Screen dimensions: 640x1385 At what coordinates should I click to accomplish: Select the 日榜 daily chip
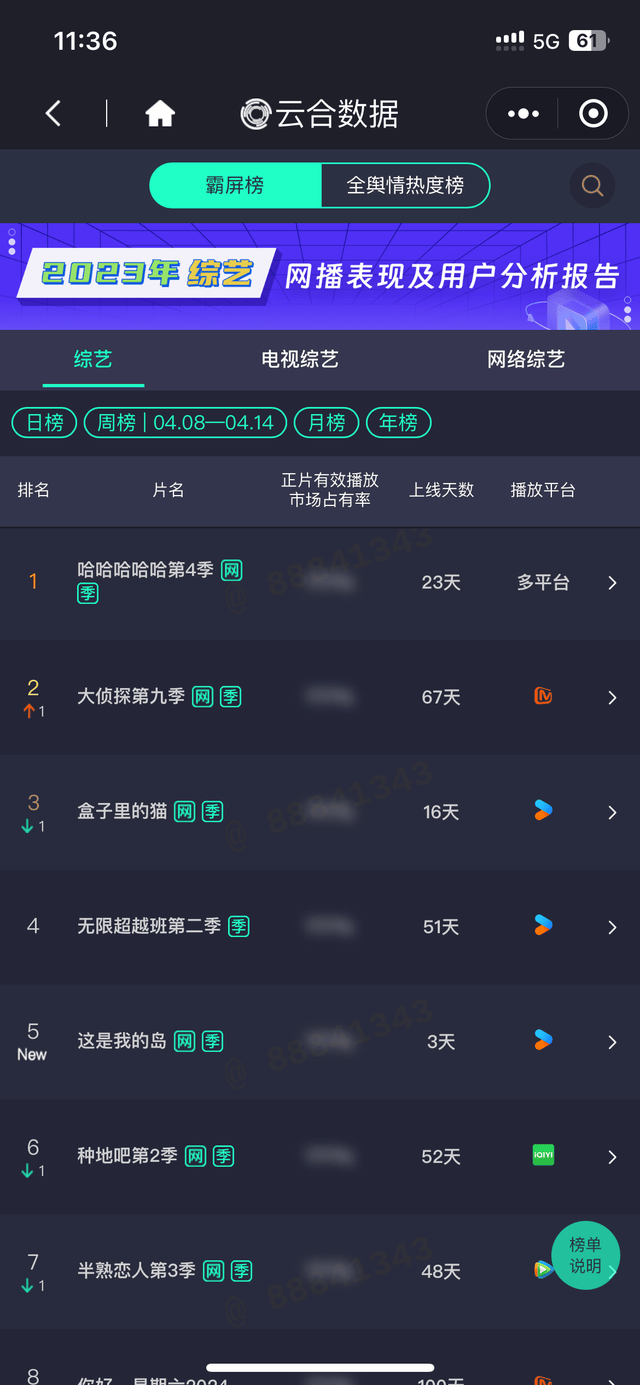pyautogui.click(x=45, y=423)
